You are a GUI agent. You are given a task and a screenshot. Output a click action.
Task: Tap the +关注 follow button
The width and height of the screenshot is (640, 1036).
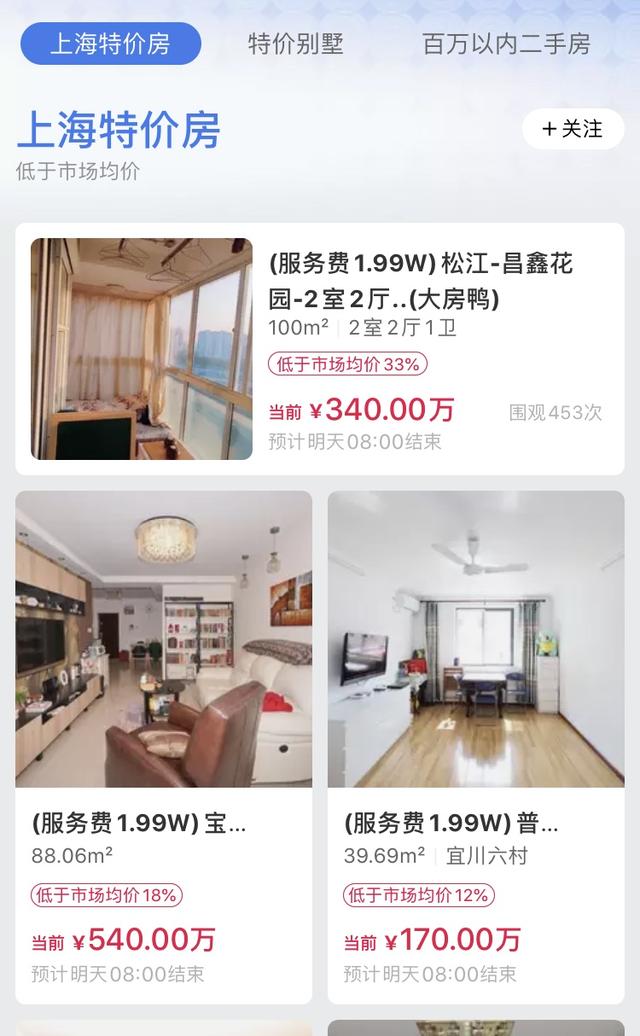click(573, 129)
